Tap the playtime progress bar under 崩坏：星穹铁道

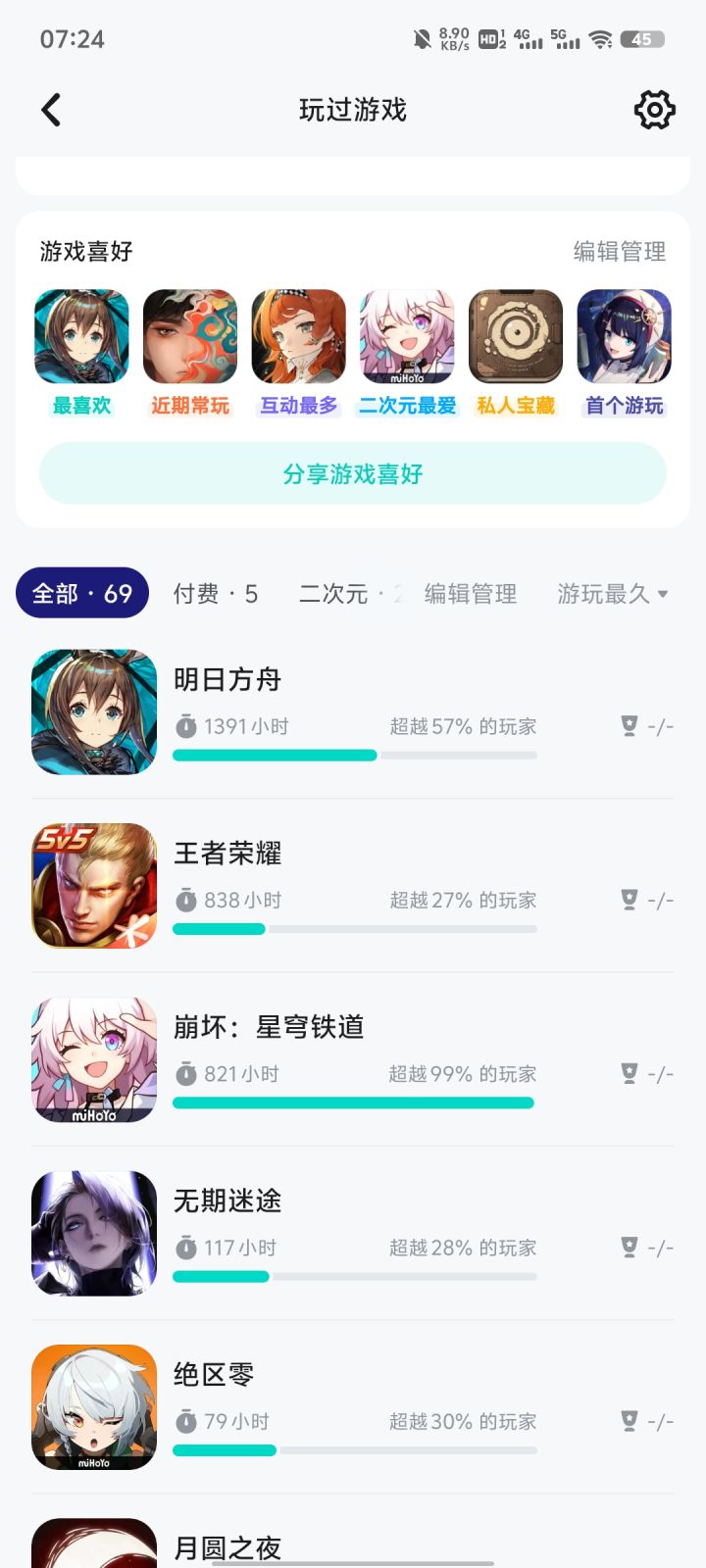click(353, 1102)
